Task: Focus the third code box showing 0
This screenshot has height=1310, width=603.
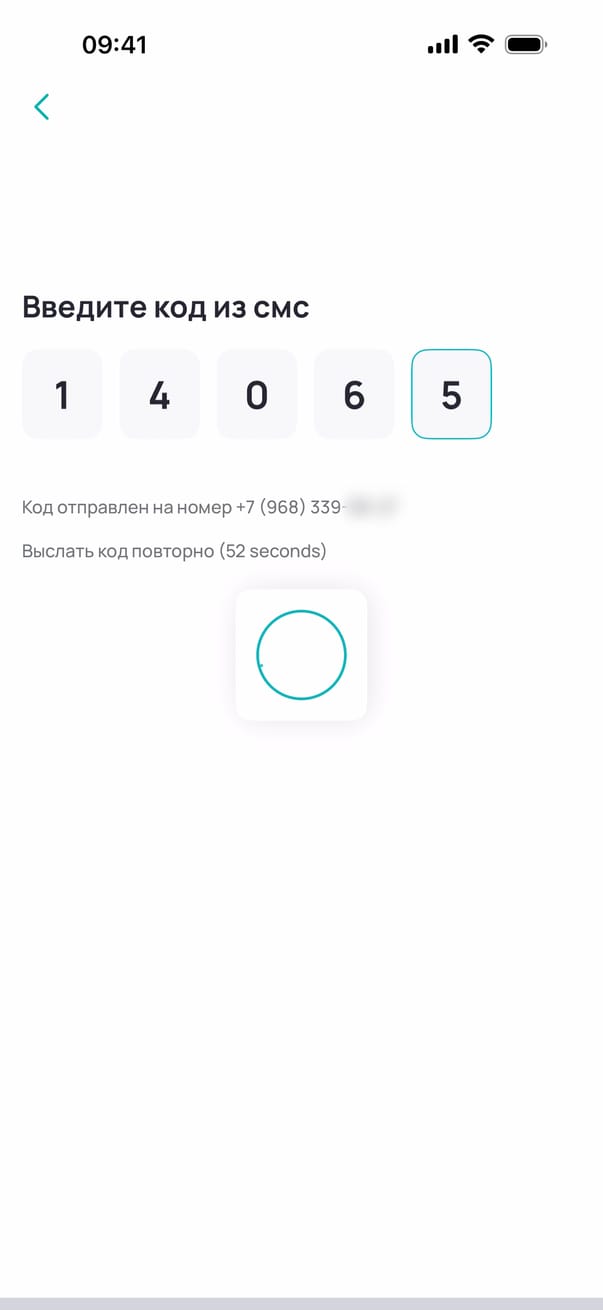Action: click(x=257, y=394)
